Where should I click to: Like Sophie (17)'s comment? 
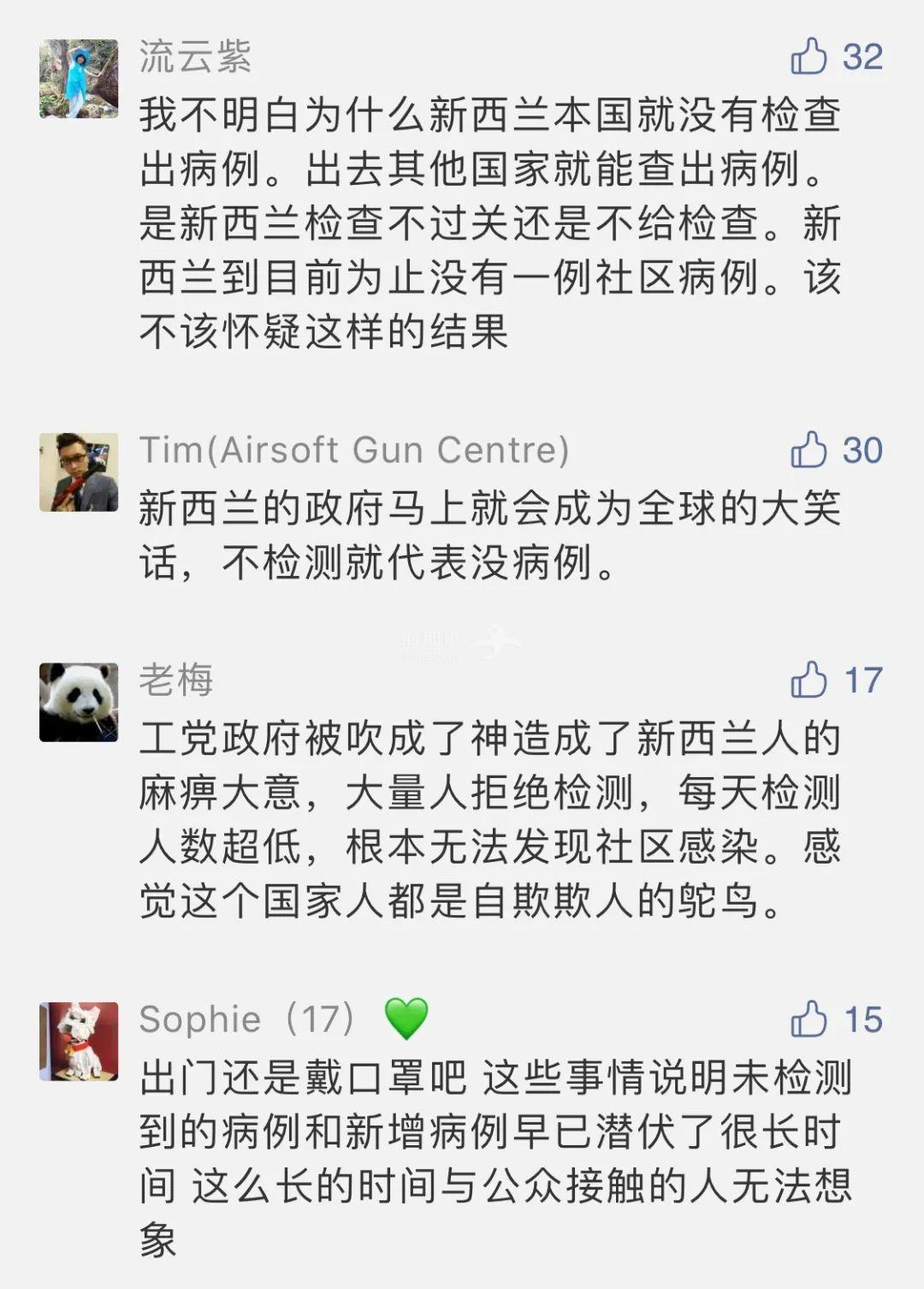tap(808, 1019)
